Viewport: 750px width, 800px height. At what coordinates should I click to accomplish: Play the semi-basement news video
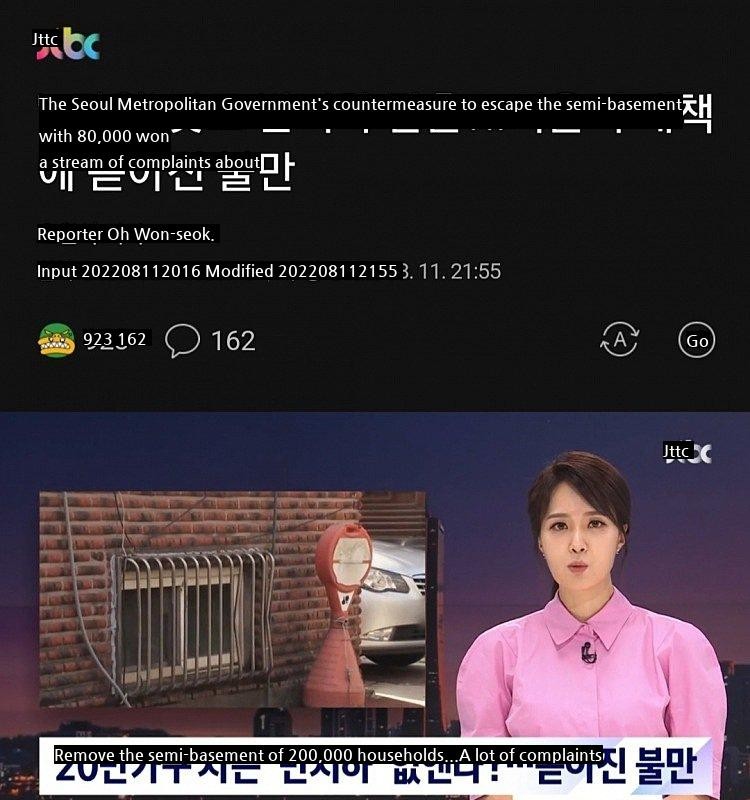click(x=375, y=605)
